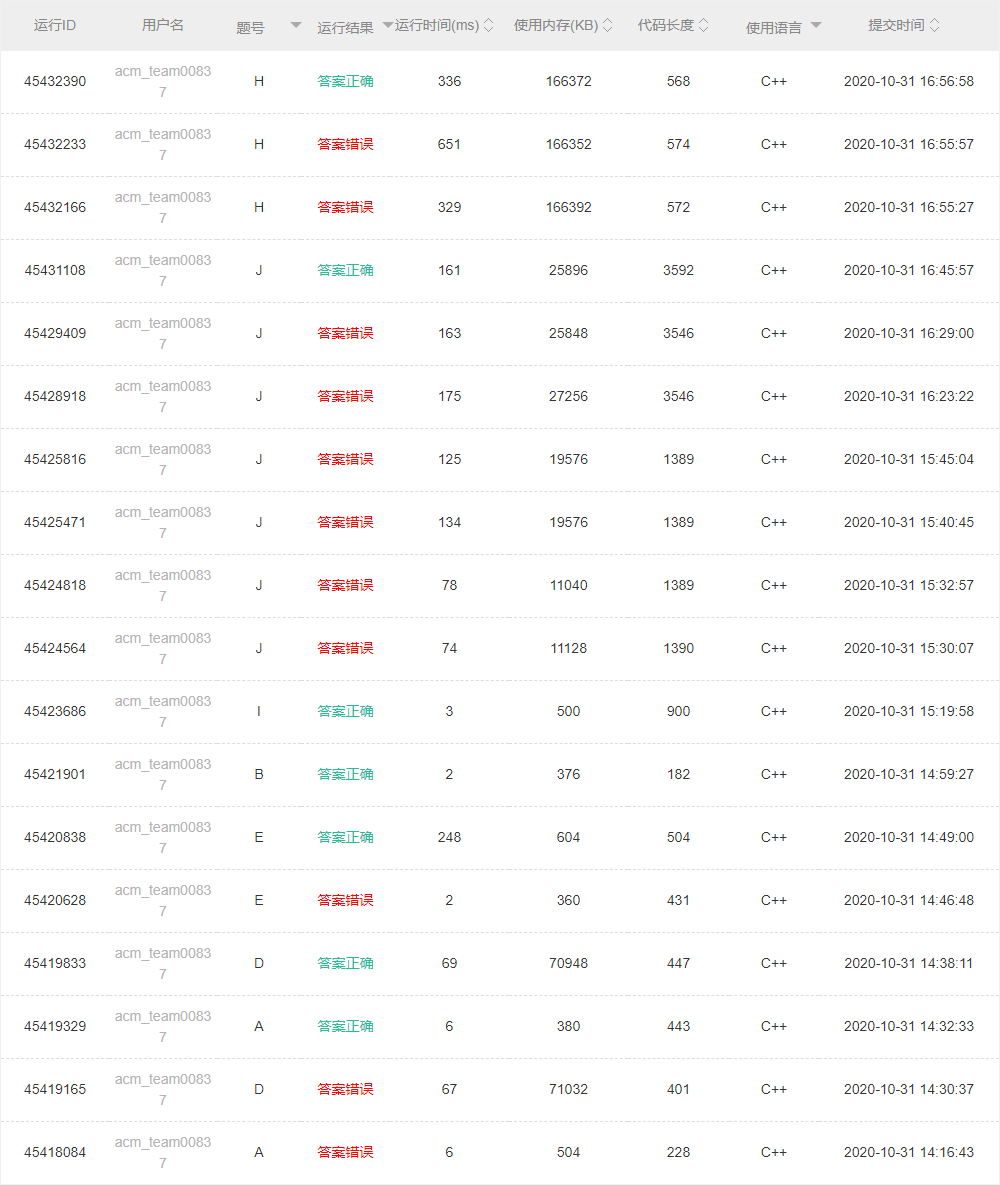View 答案错误 result of submission 45425816
Viewport: 1000px width, 1185px height.
coord(345,459)
